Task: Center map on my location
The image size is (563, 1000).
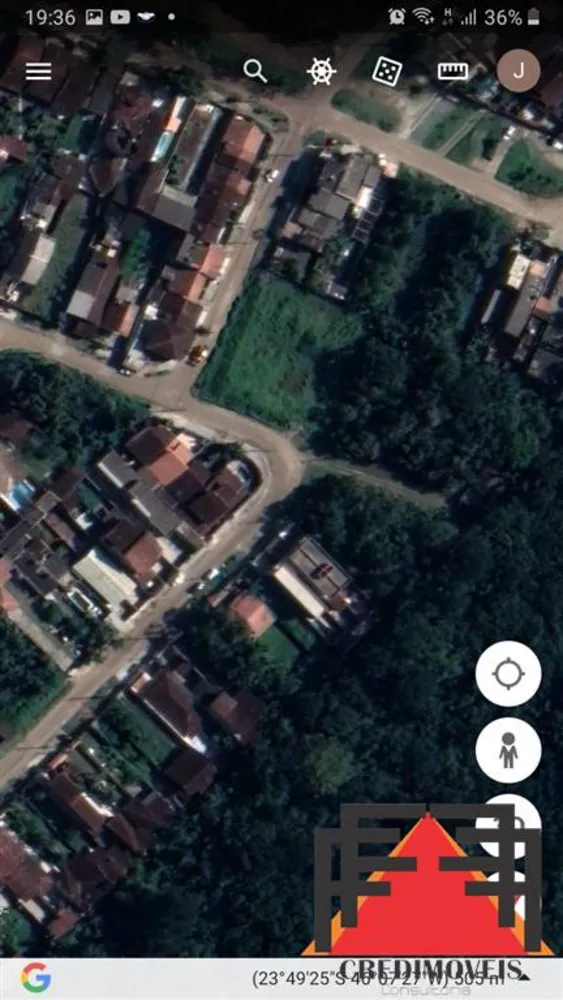Action: click(x=508, y=673)
